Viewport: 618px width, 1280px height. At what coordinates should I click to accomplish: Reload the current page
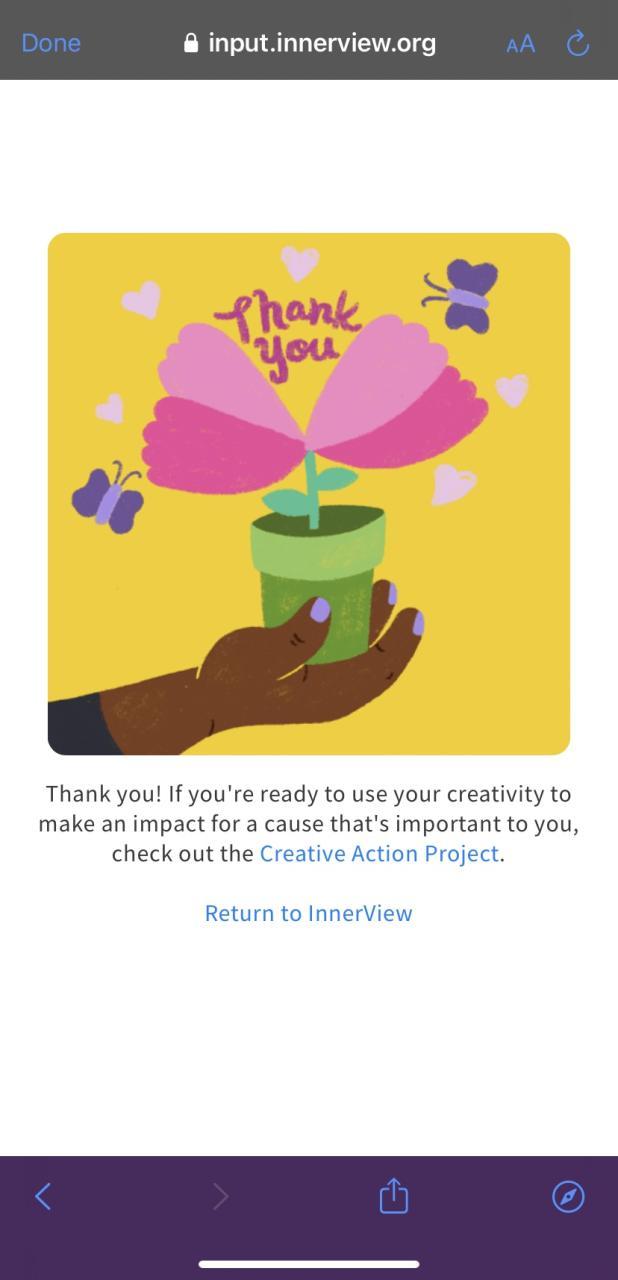pyautogui.click(x=577, y=43)
